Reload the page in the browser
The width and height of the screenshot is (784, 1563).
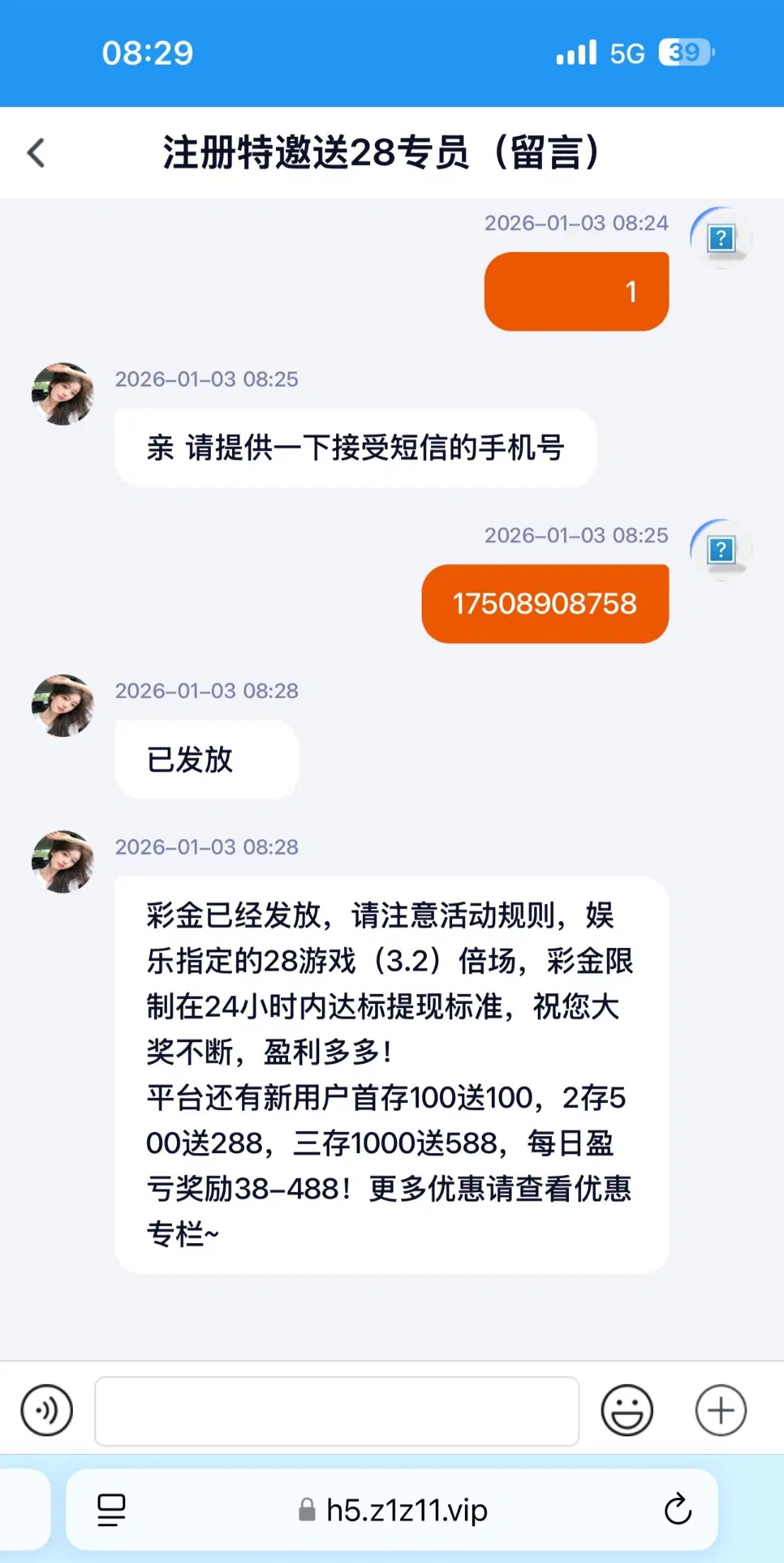677,1510
